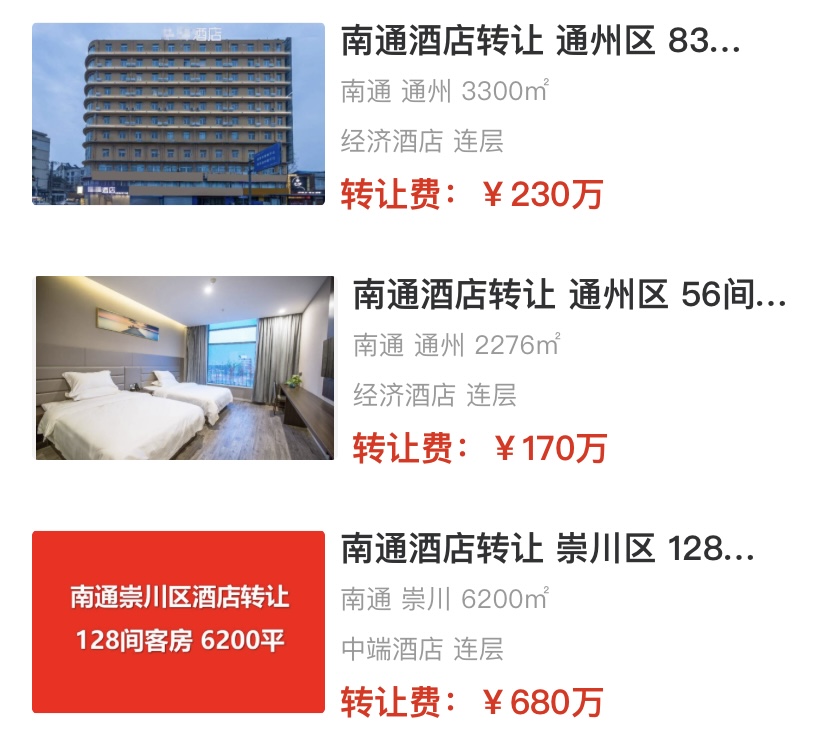
Task: Open the 通州区 83-room hotel listing priced ¥230万
Action: point(541,41)
